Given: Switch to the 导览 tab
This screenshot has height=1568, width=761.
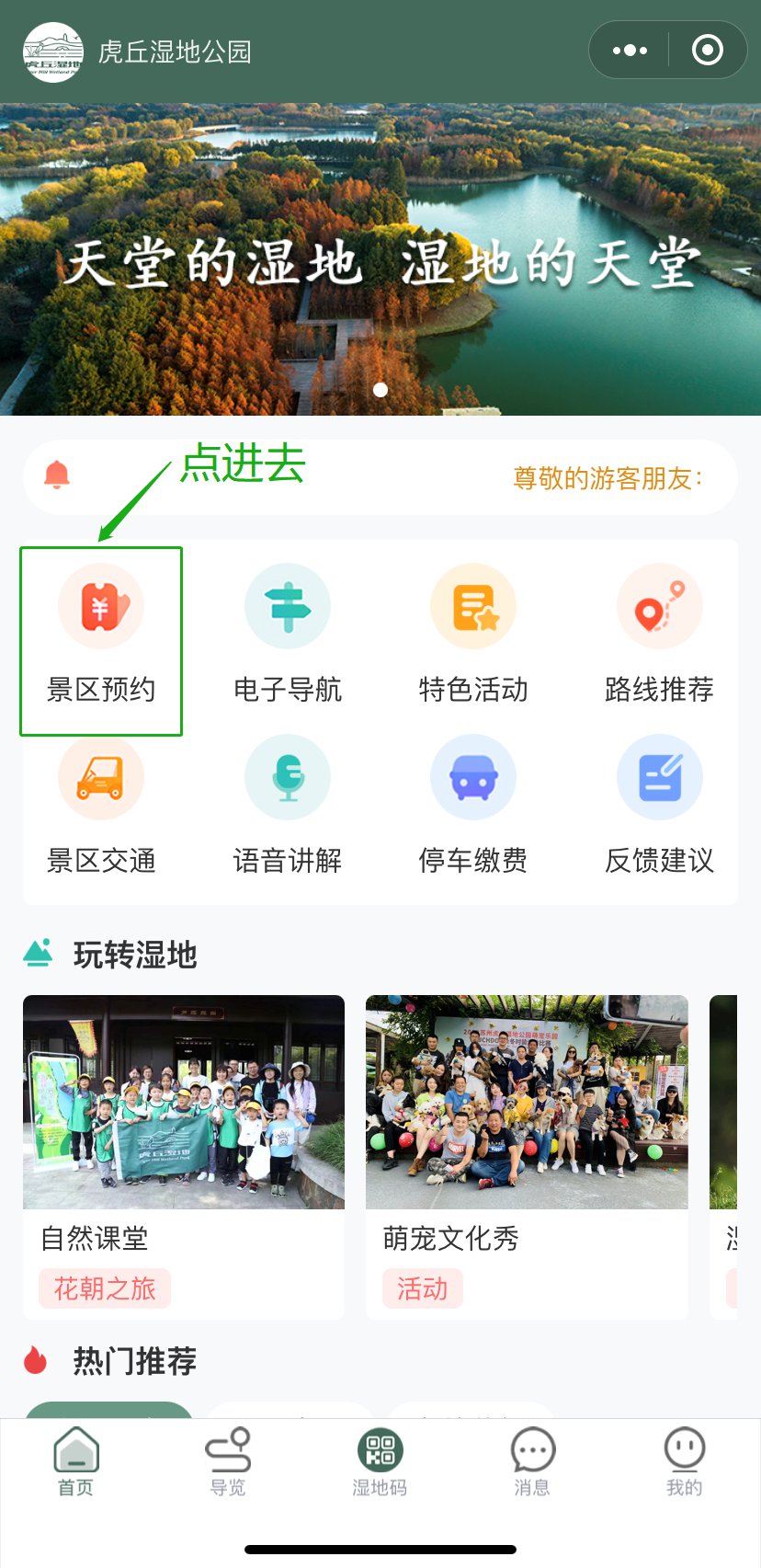Looking at the screenshot, I should point(228,1462).
